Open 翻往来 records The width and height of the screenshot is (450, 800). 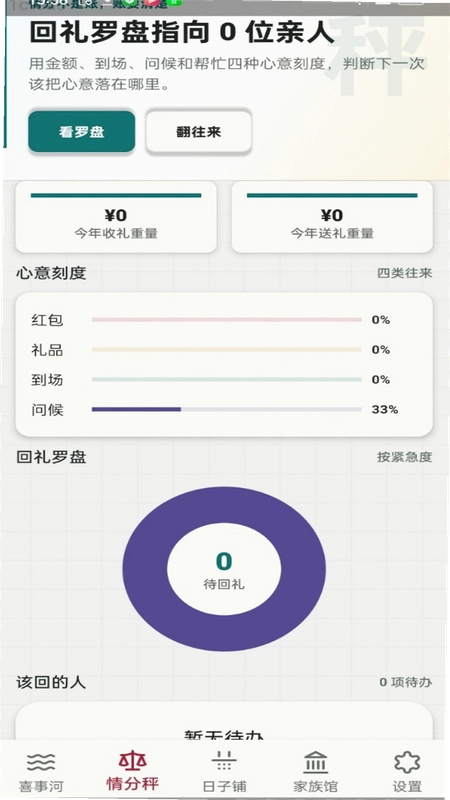(x=198, y=132)
